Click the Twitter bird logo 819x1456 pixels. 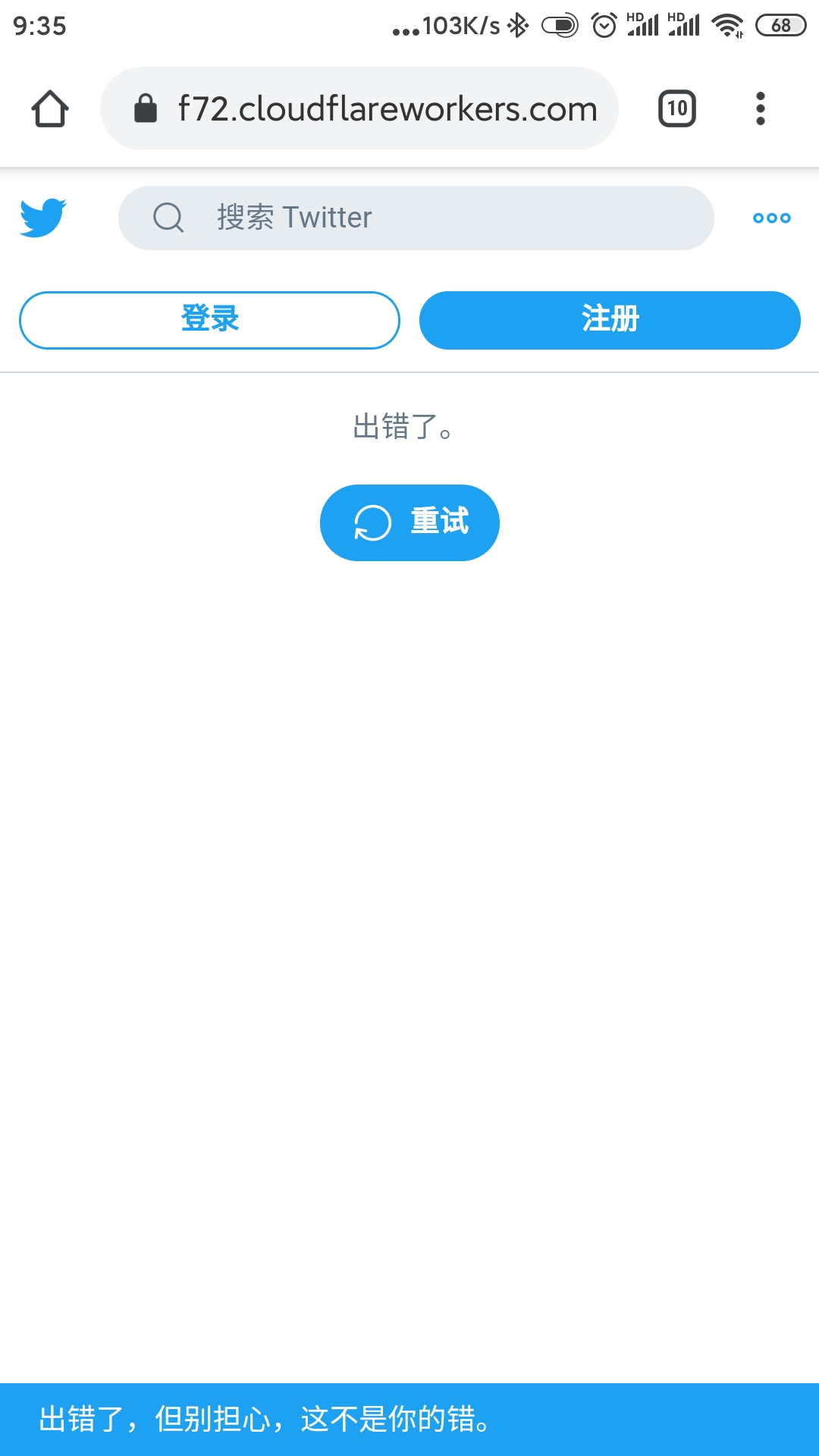[44, 217]
